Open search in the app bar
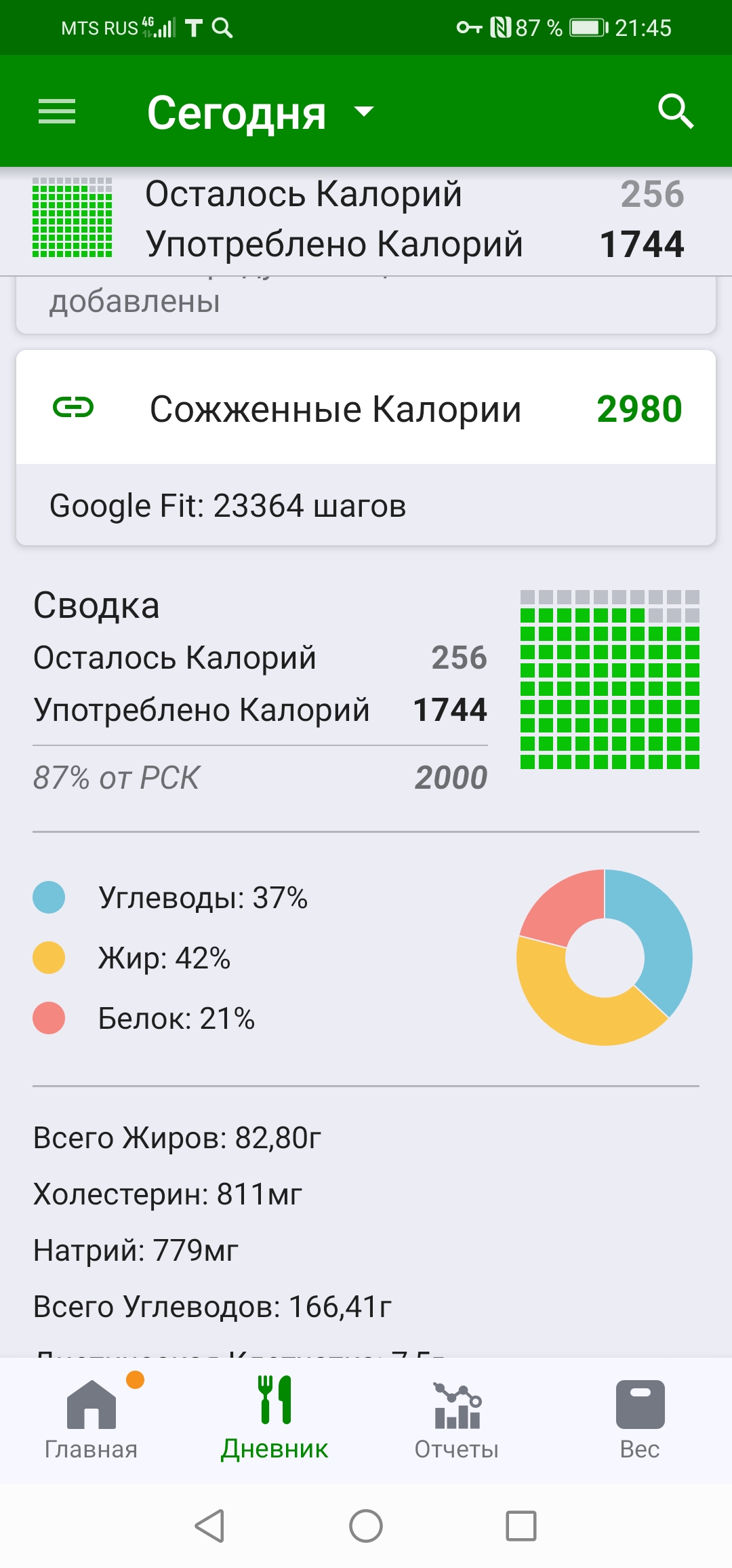 click(675, 111)
